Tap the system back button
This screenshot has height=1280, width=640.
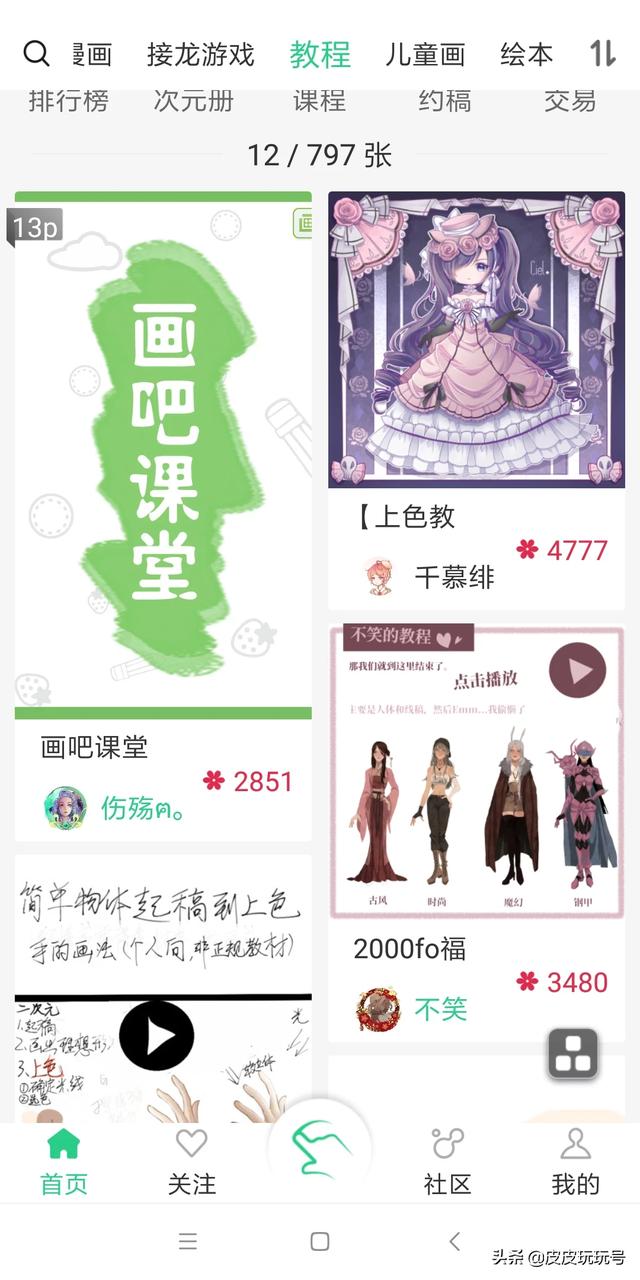[455, 1241]
